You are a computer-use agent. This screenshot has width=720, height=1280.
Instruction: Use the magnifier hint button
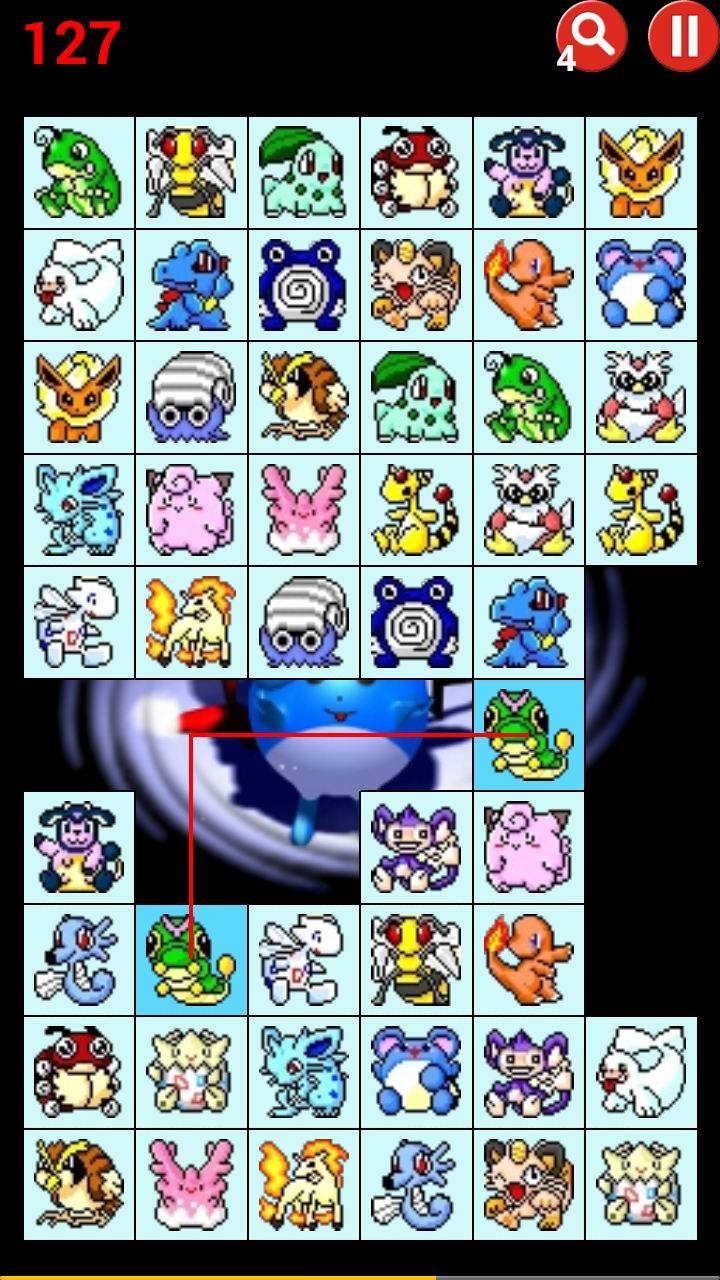coord(592,36)
